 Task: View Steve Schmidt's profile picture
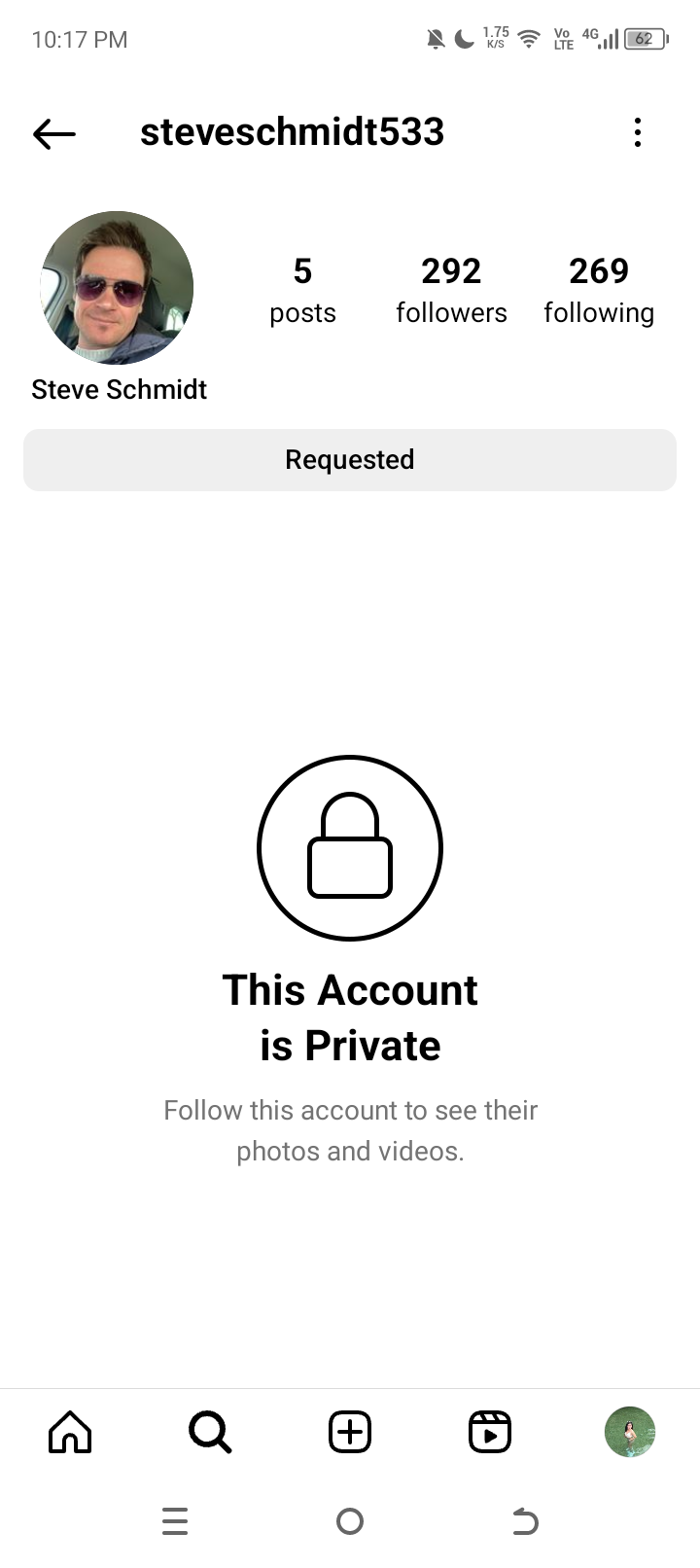point(117,288)
